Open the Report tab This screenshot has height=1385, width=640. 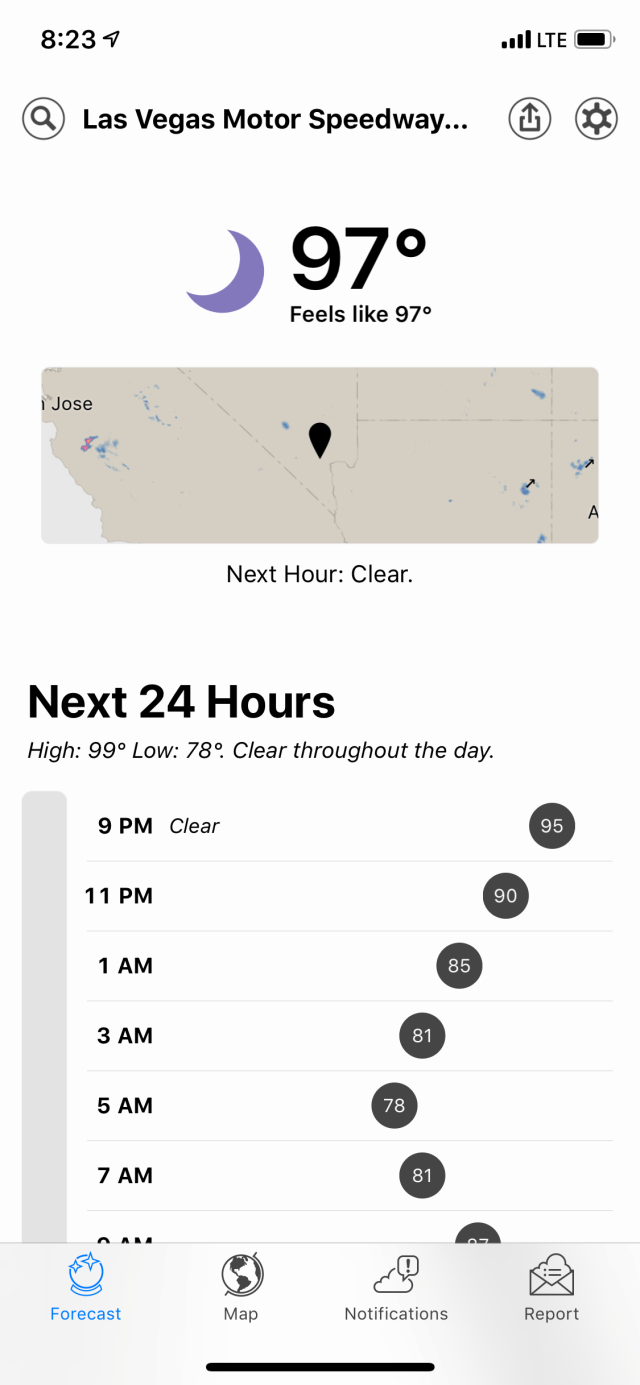[551, 1288]
